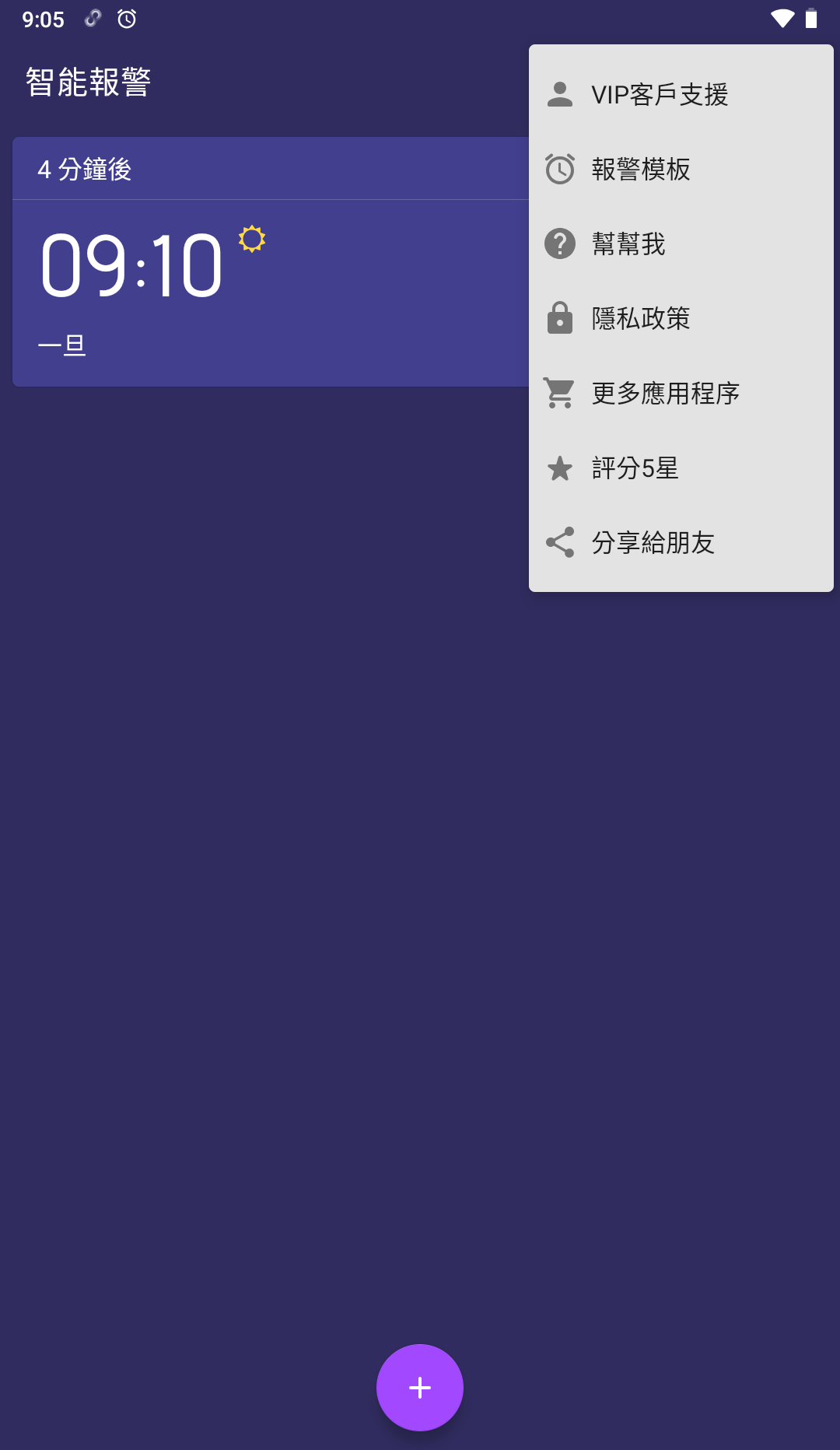Click the padlock icon next to 隱私政策
The width and height of the screenshot is (840, 1450).
click(559, 318)
